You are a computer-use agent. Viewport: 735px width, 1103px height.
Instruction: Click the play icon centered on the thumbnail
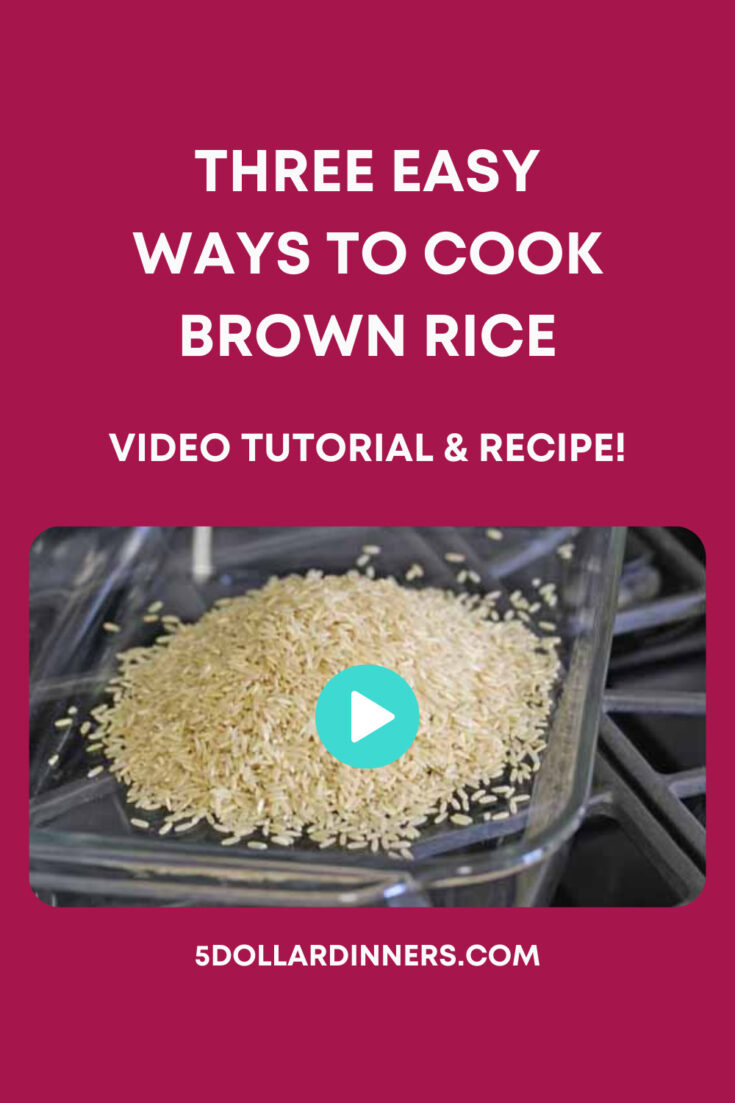367,713
